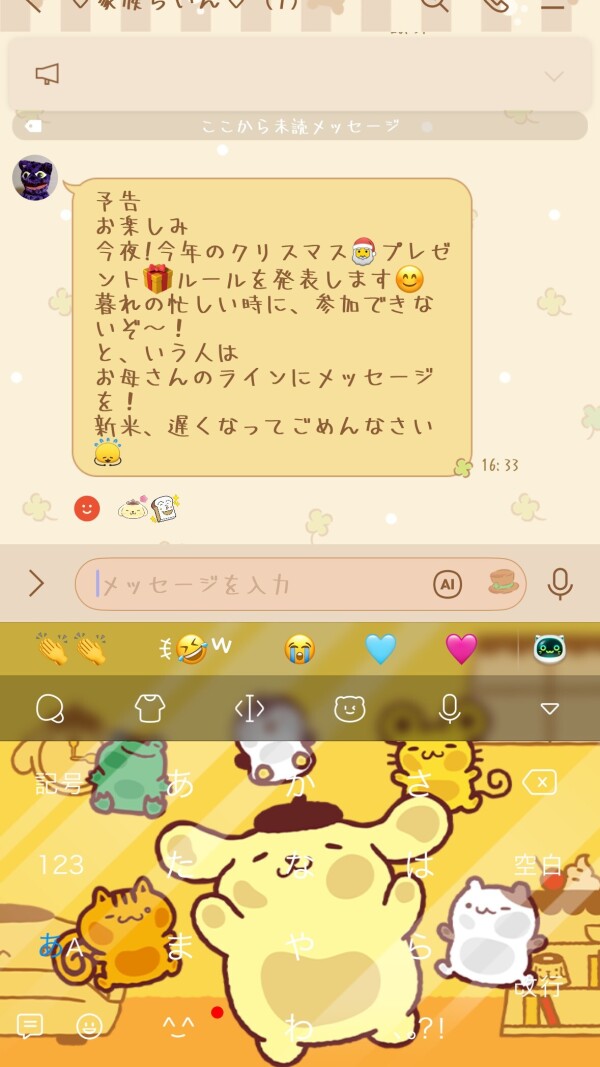The height and width of the screenshot is (1067, 600).
Task: Insert the light blue heart emoji
Action: point(381,649)
